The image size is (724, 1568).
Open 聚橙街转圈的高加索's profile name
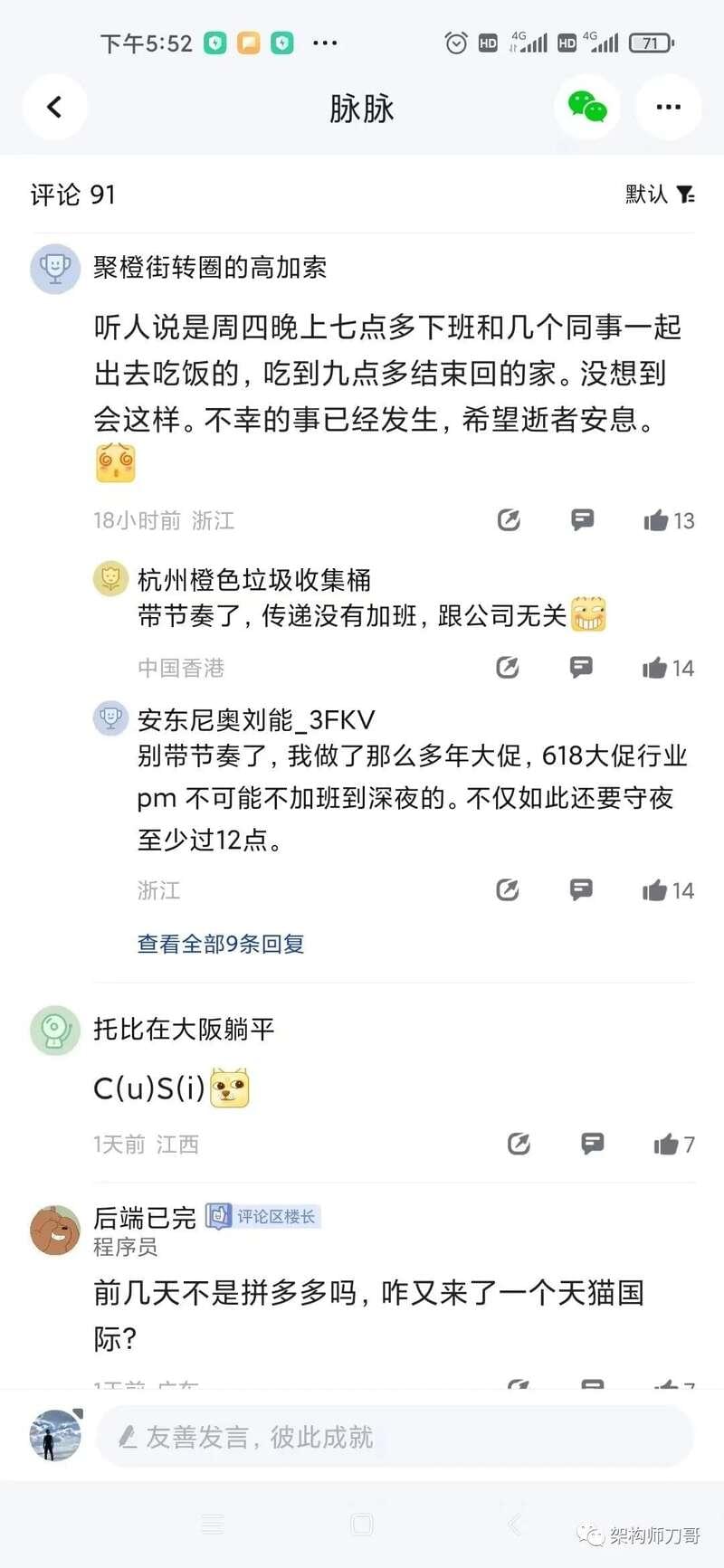point(210,267)
